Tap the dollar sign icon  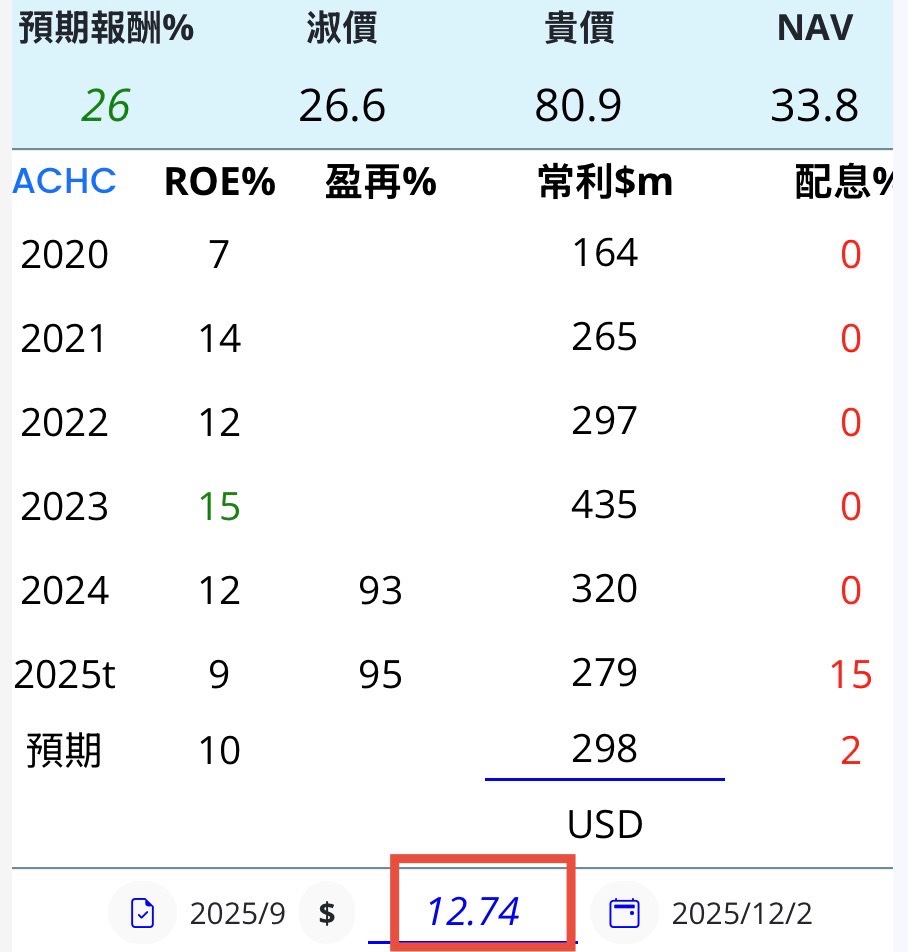point(327,913)
